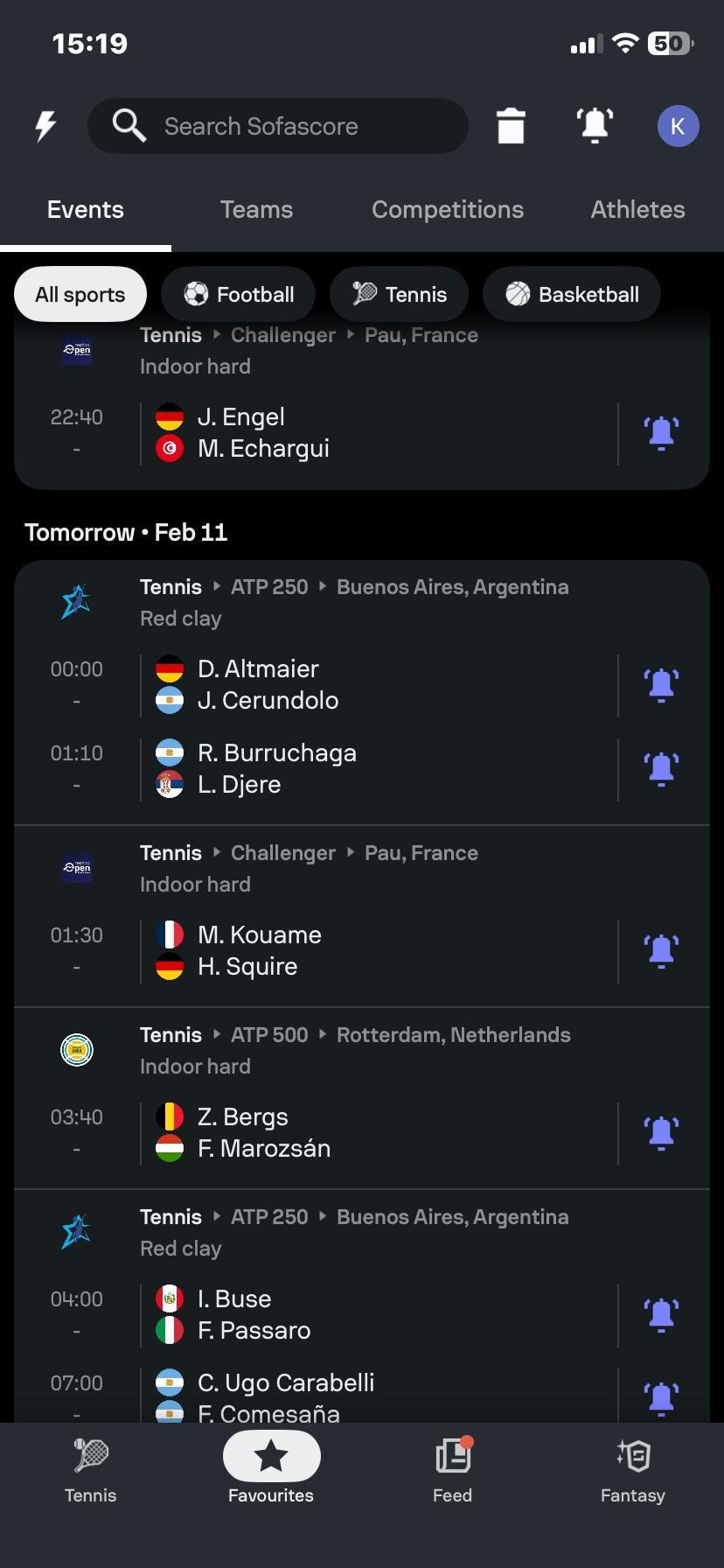Select the Tennis filter chip
The image size is (724, 1568).
coord(400,295)
